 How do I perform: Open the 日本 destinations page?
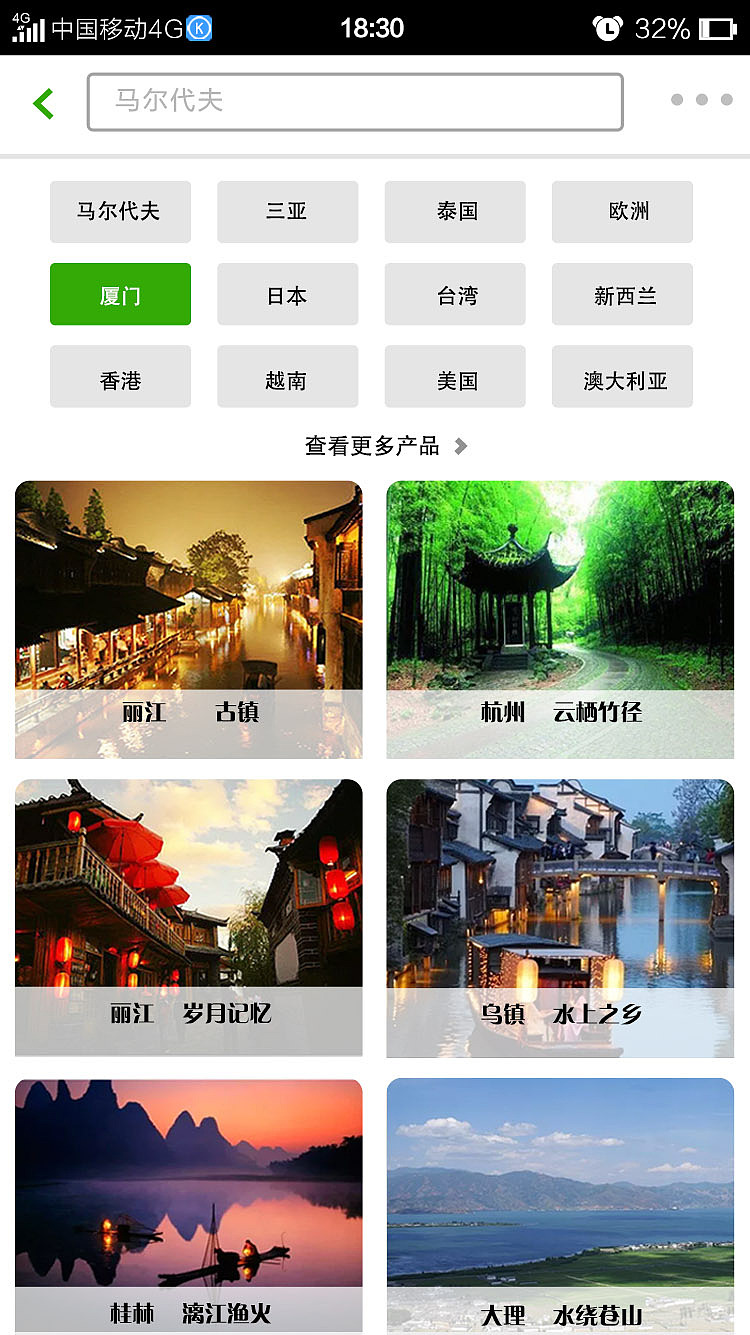[x=288, y=294]
